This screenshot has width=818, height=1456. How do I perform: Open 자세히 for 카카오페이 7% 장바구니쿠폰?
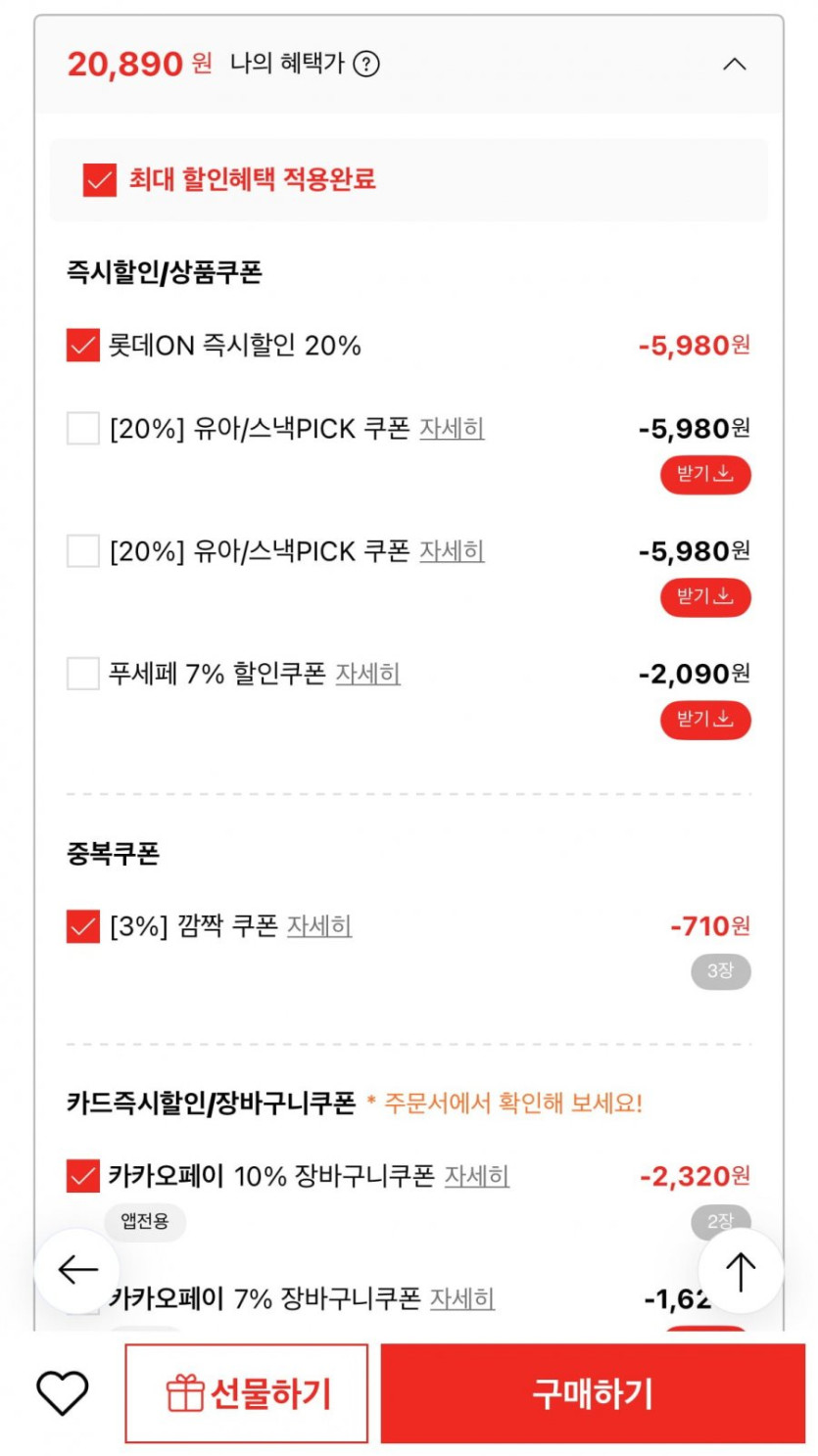pos(462,1299)
